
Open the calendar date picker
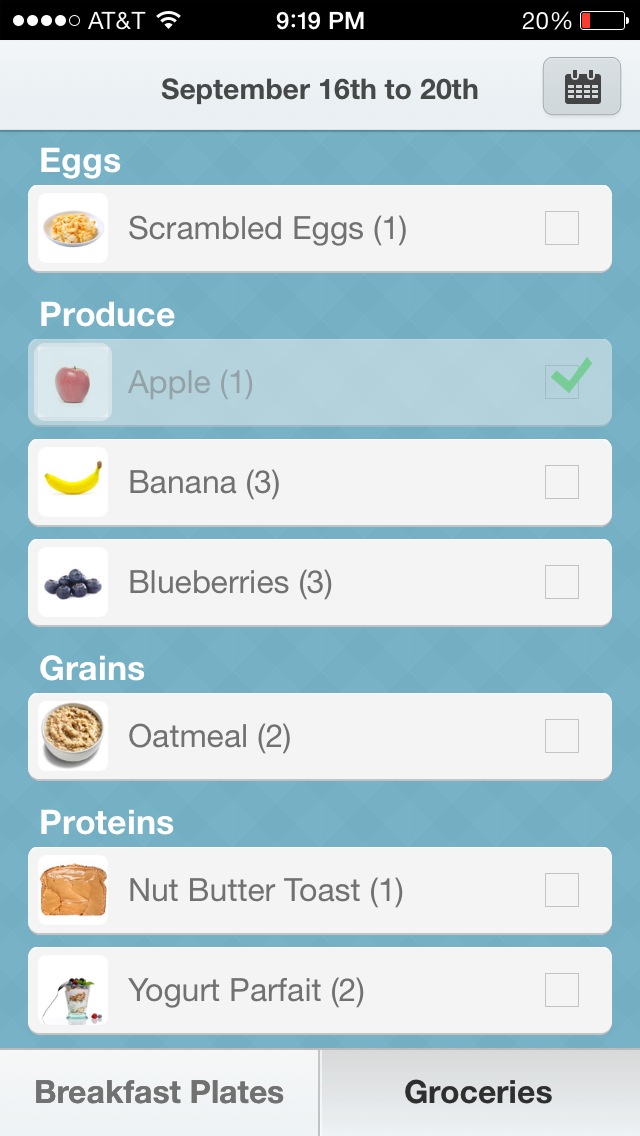(581, 86)
